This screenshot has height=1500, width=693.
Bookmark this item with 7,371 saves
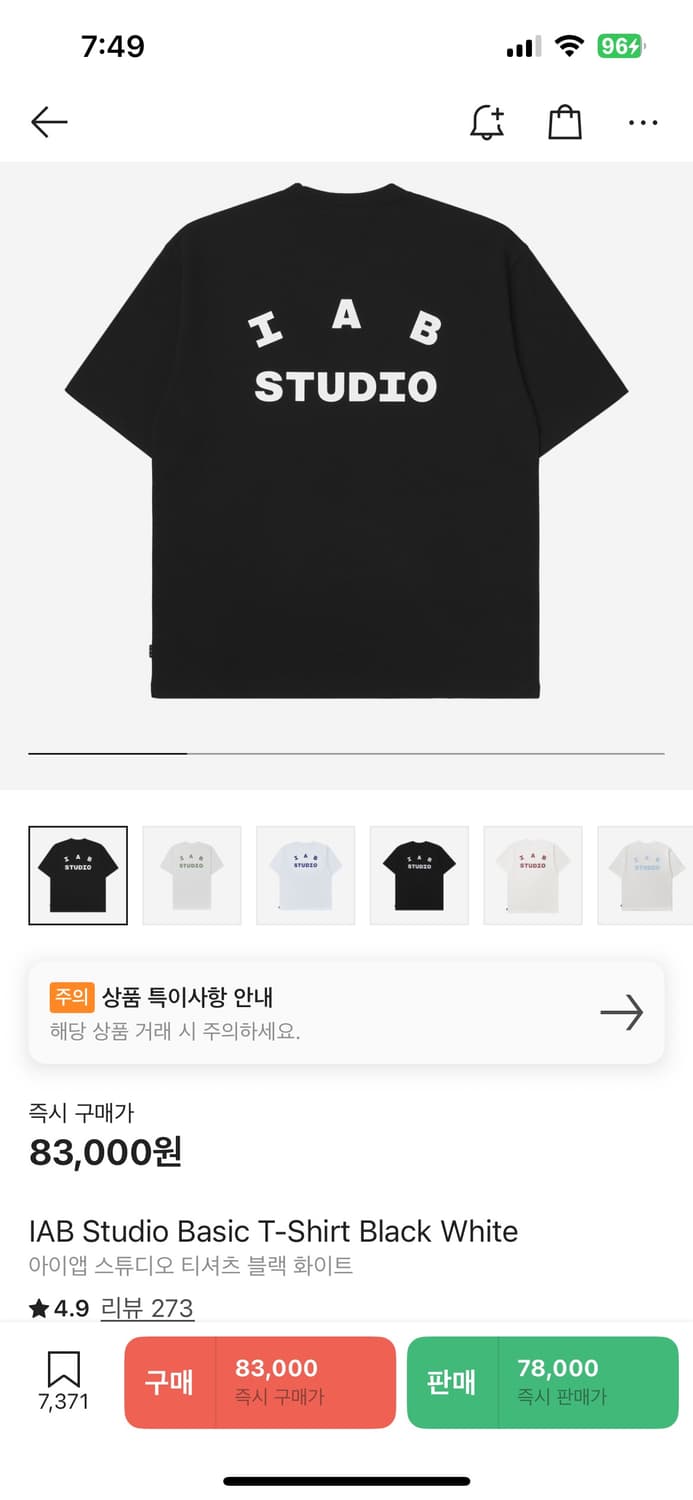coord(64,1381)
